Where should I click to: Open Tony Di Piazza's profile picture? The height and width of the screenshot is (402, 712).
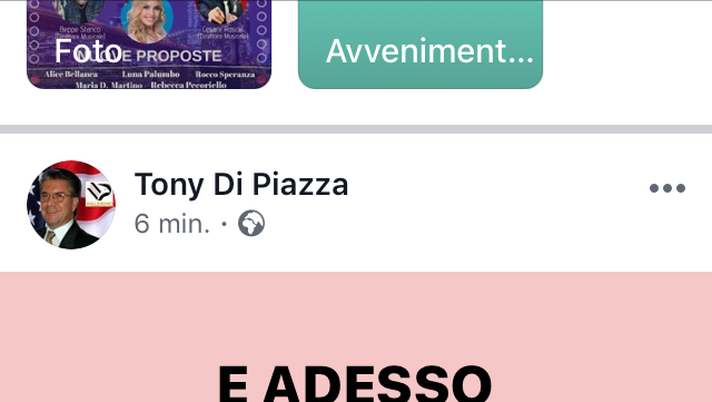(x=71, y=204)
